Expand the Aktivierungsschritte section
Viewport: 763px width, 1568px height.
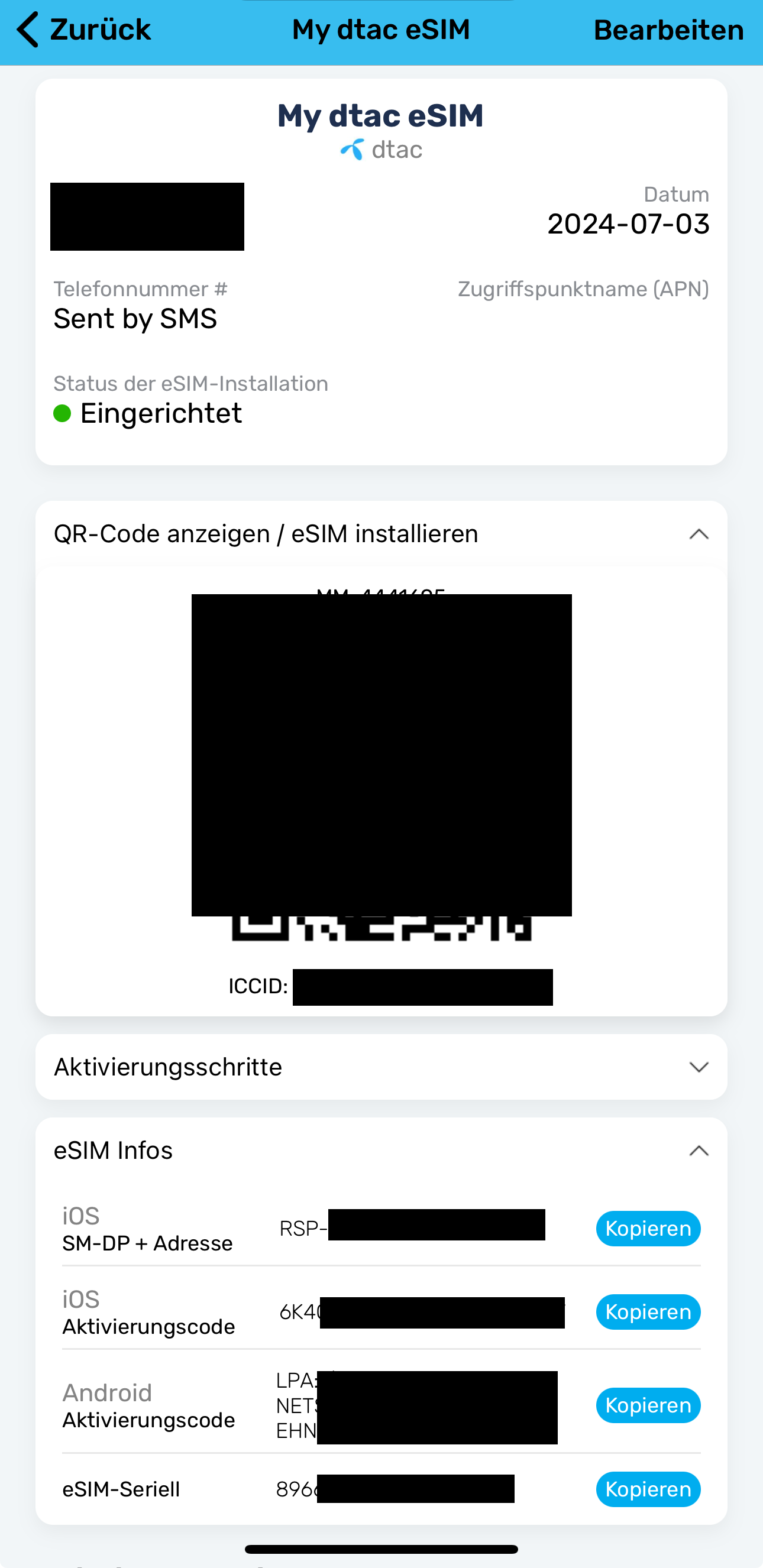coord(699,1067)
